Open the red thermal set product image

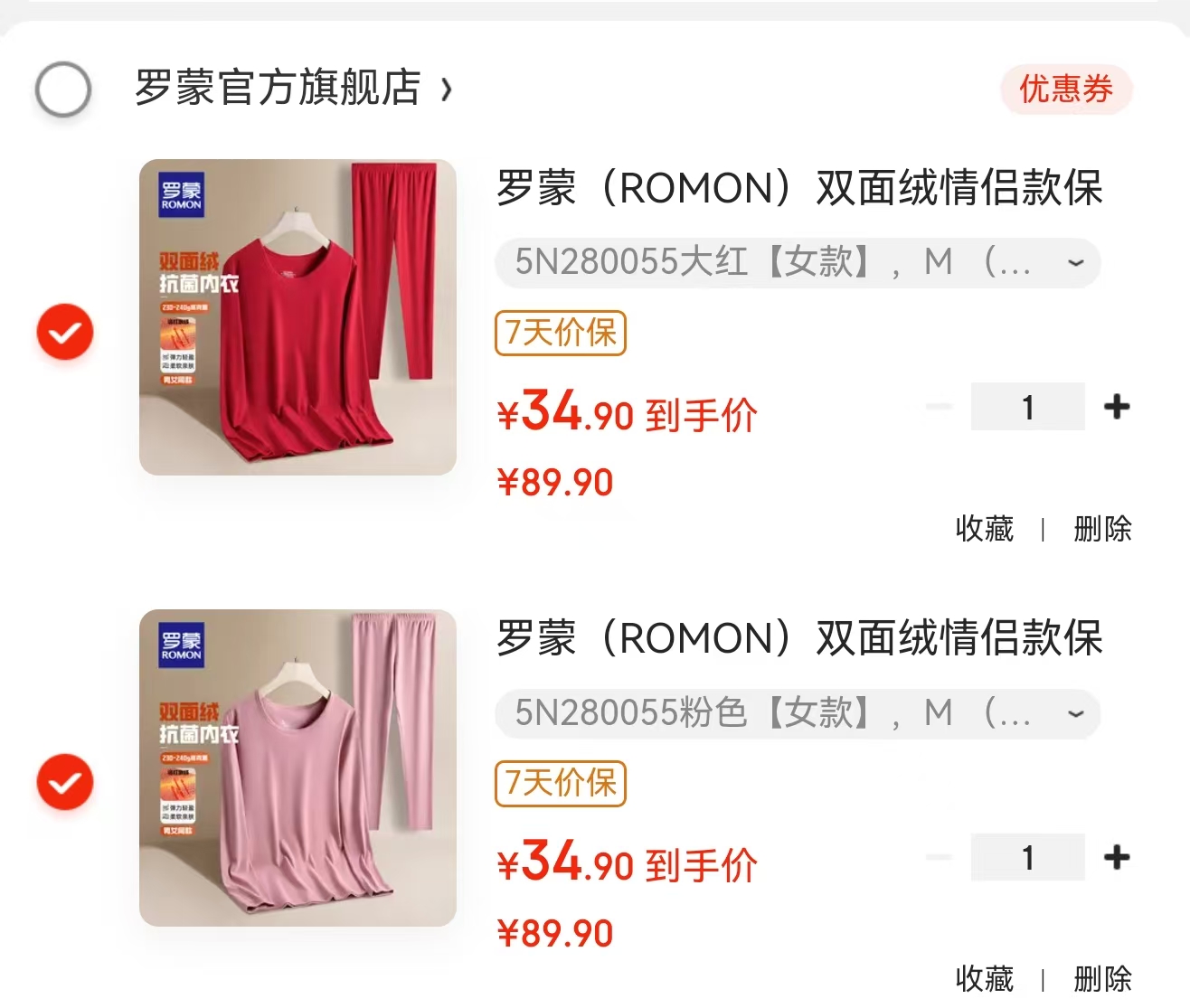[x=297, y=317]
